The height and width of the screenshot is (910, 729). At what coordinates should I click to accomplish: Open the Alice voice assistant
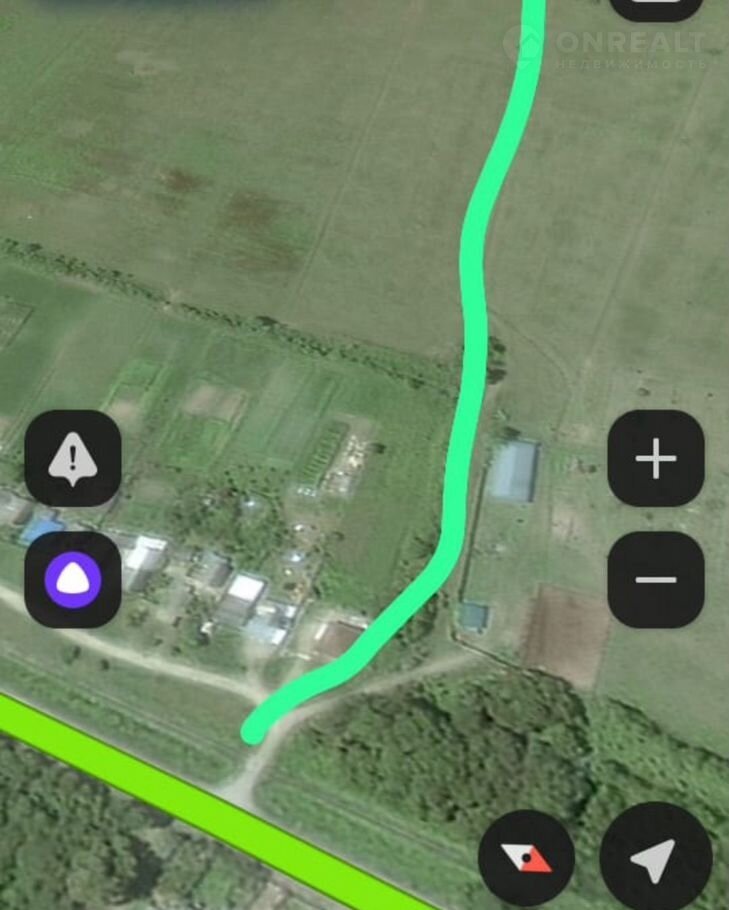click(x=73, y=580)
